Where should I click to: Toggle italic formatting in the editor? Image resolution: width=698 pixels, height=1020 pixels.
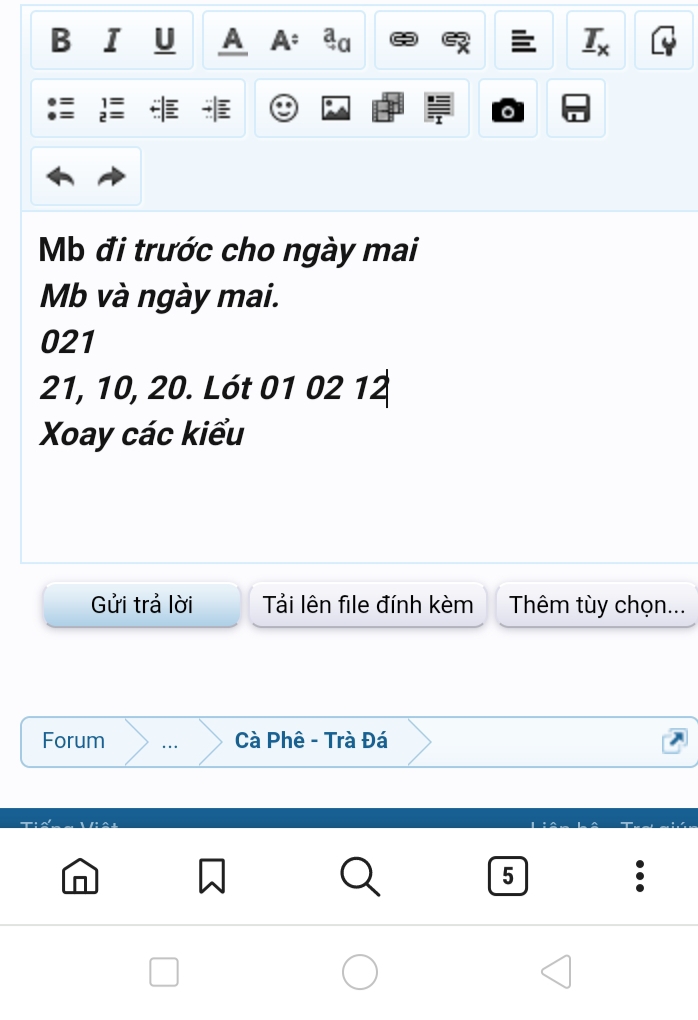(x=112, y=40)
